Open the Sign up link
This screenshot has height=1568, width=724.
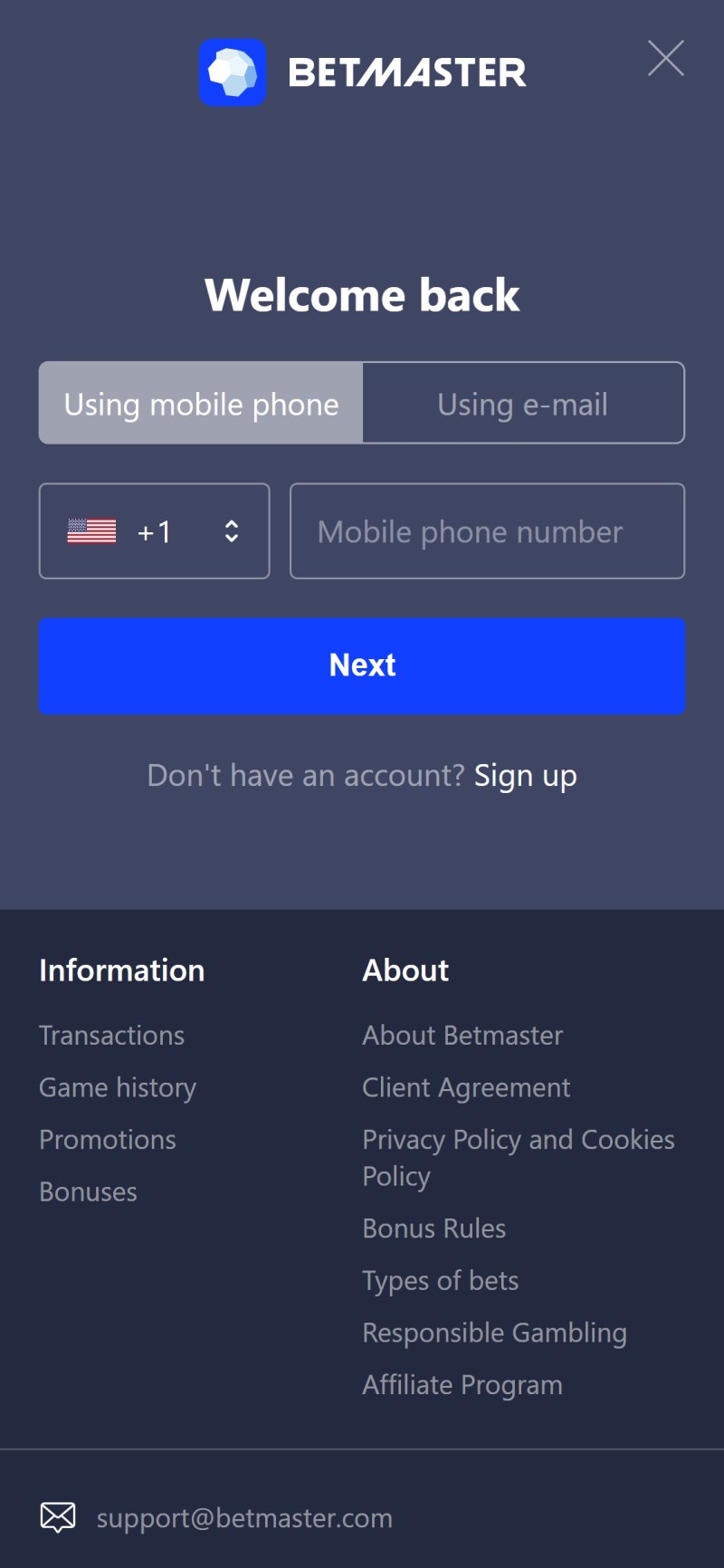(x=525, y=776)
